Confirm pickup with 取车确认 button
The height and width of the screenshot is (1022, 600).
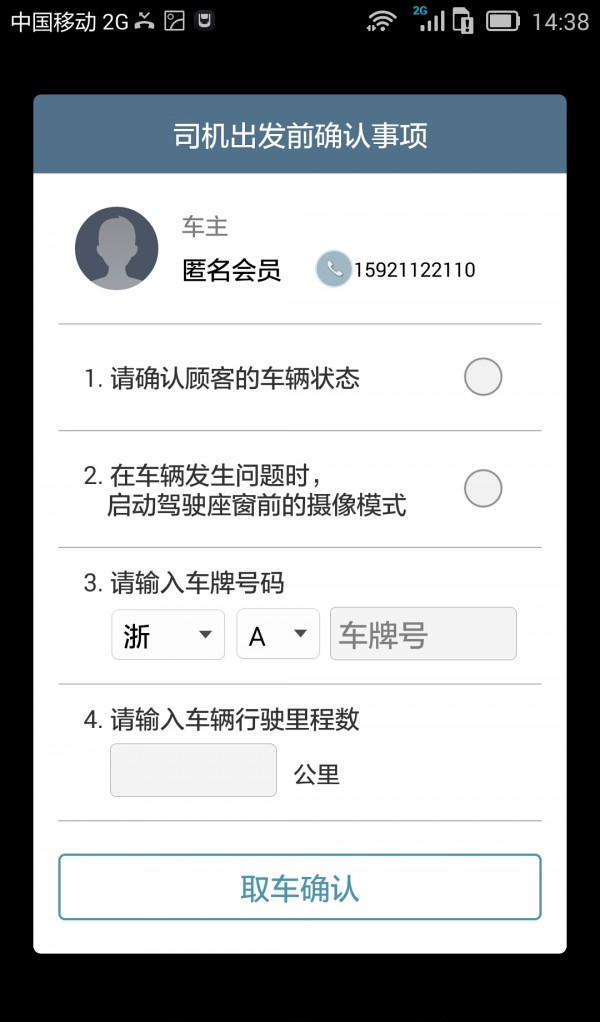[300, 887]
